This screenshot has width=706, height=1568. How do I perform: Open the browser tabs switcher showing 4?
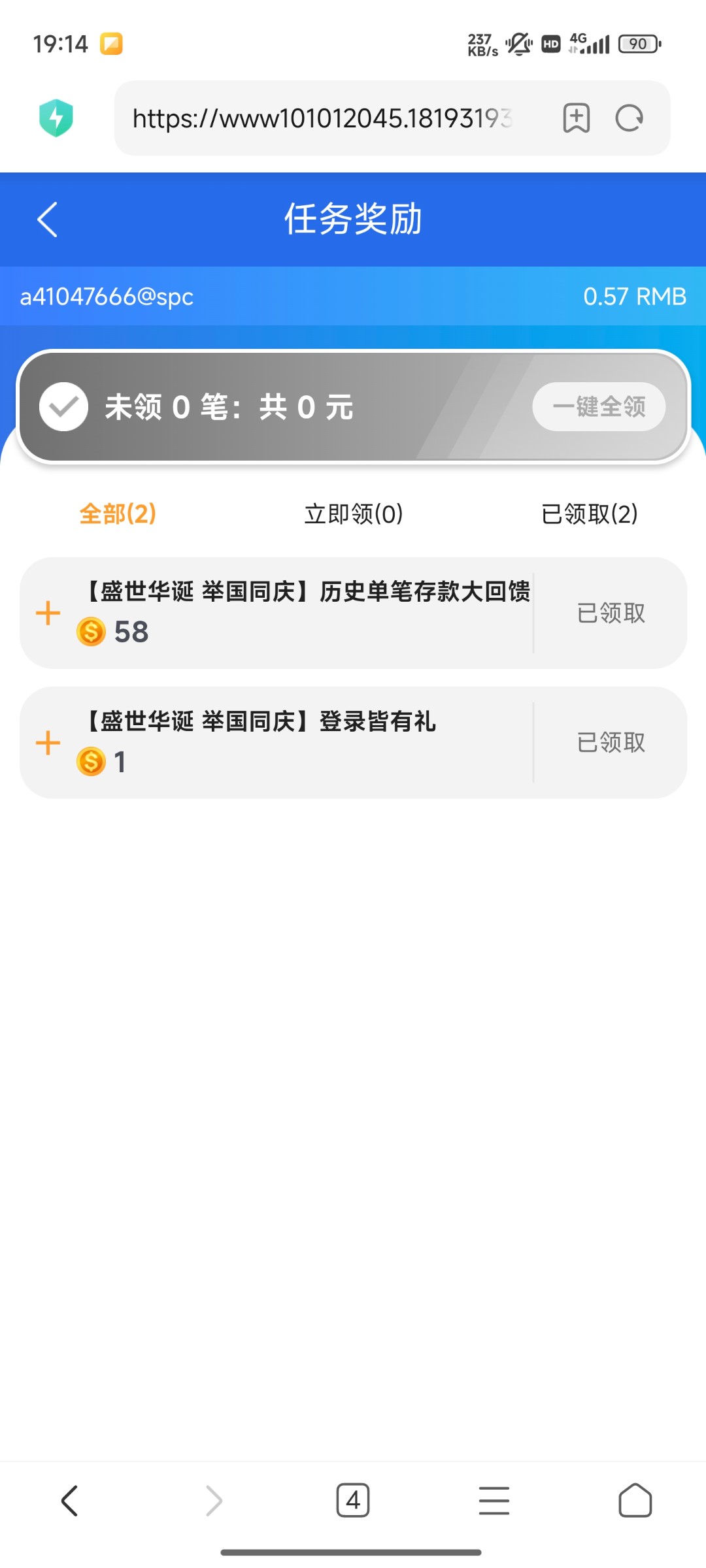(x=353, y=1500)
